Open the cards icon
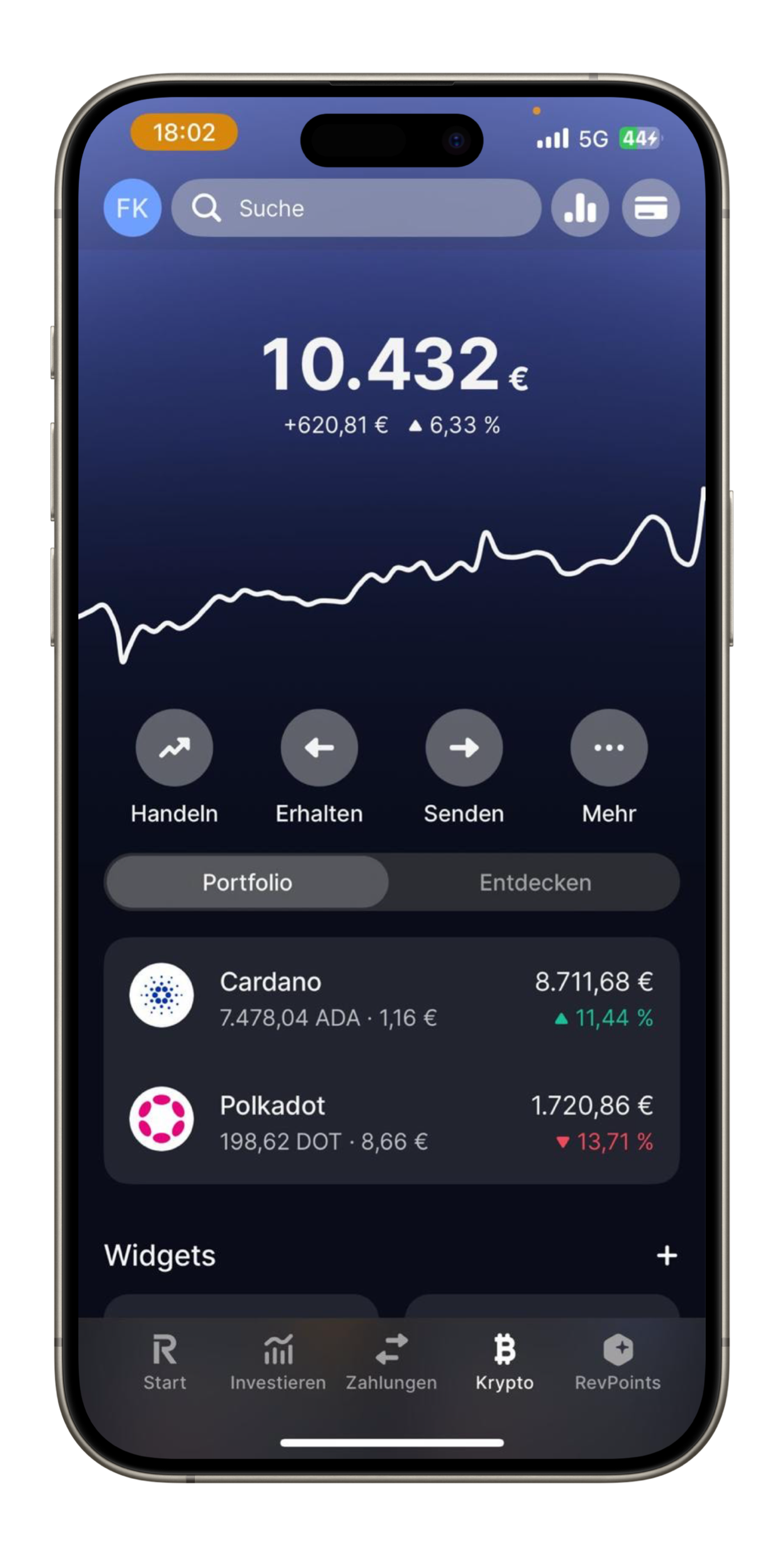 651,208
